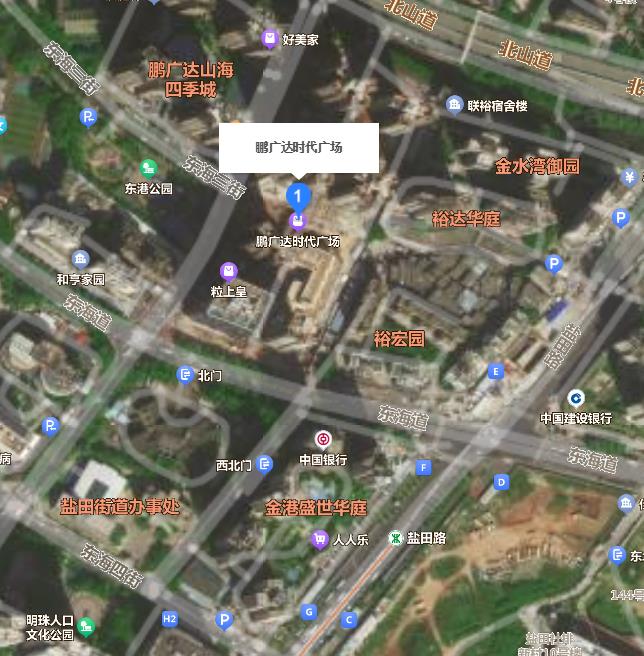Select the 和亨家园 residence marker
Screen dimensions: 644x656
(81, 261)
